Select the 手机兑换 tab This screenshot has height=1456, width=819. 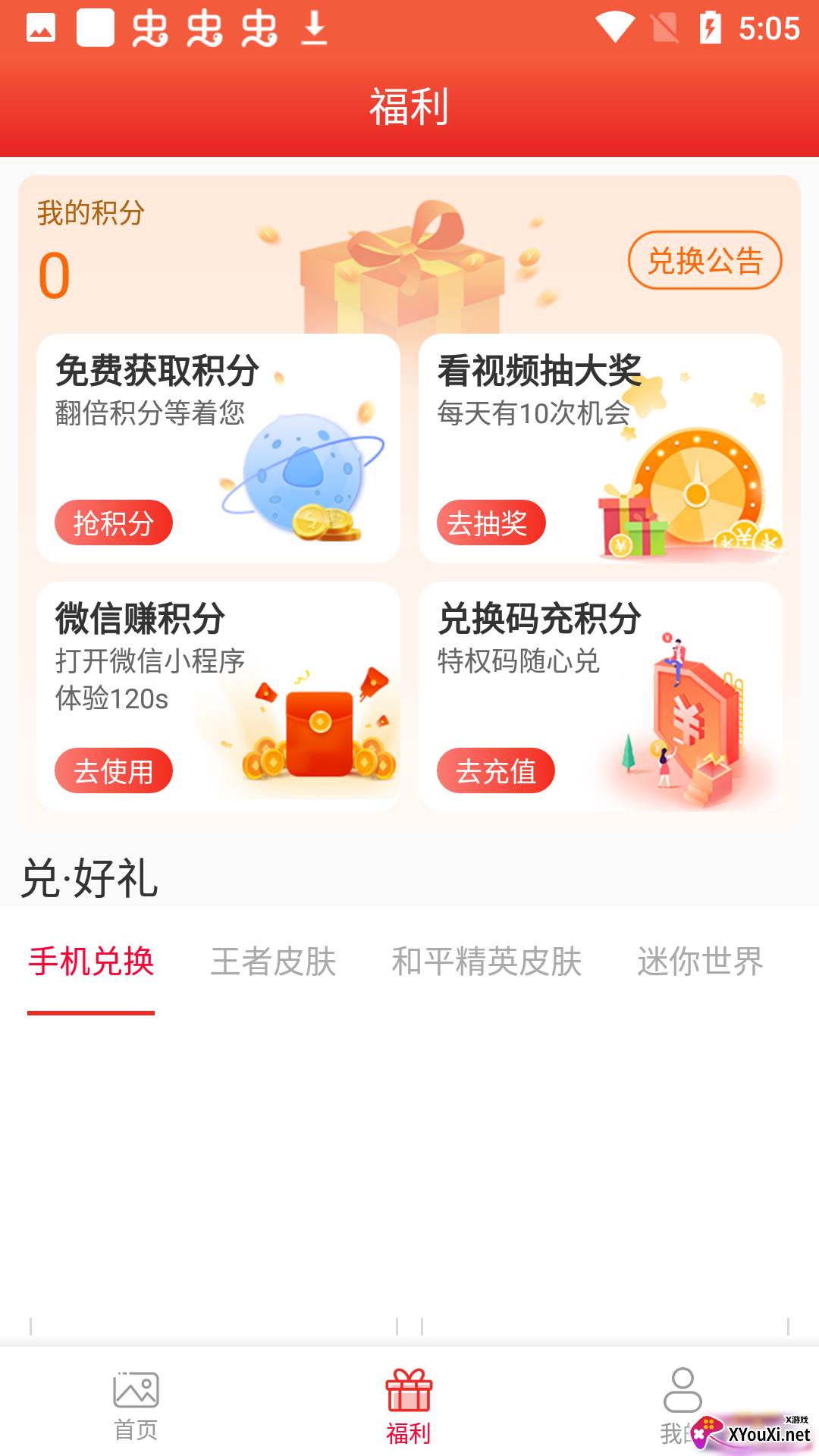pyautogui.click(x=91, y=962)
